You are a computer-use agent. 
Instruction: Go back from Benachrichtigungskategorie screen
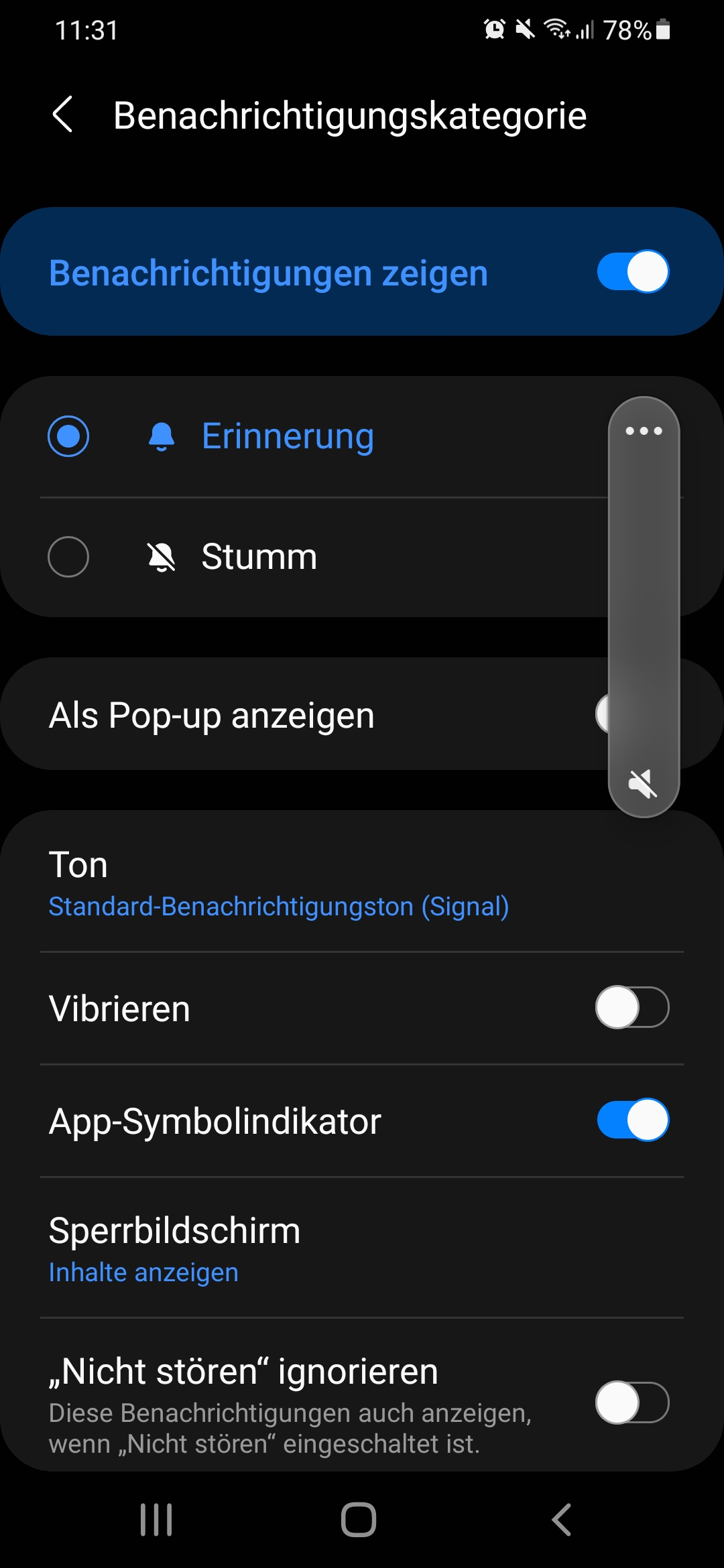(x=63, y=115)
